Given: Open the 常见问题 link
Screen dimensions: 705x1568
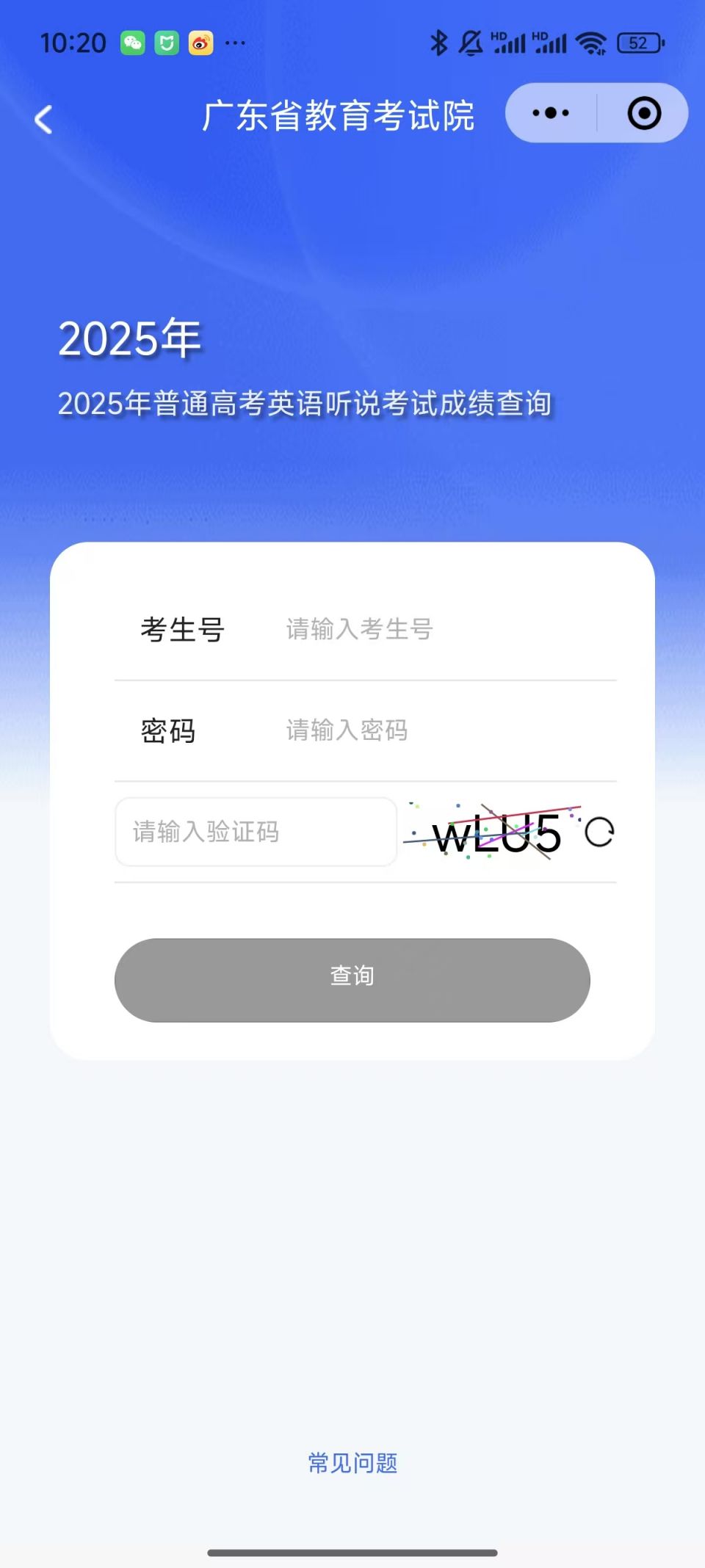Looking at the screenshot, I should [x=352, y=1463].
